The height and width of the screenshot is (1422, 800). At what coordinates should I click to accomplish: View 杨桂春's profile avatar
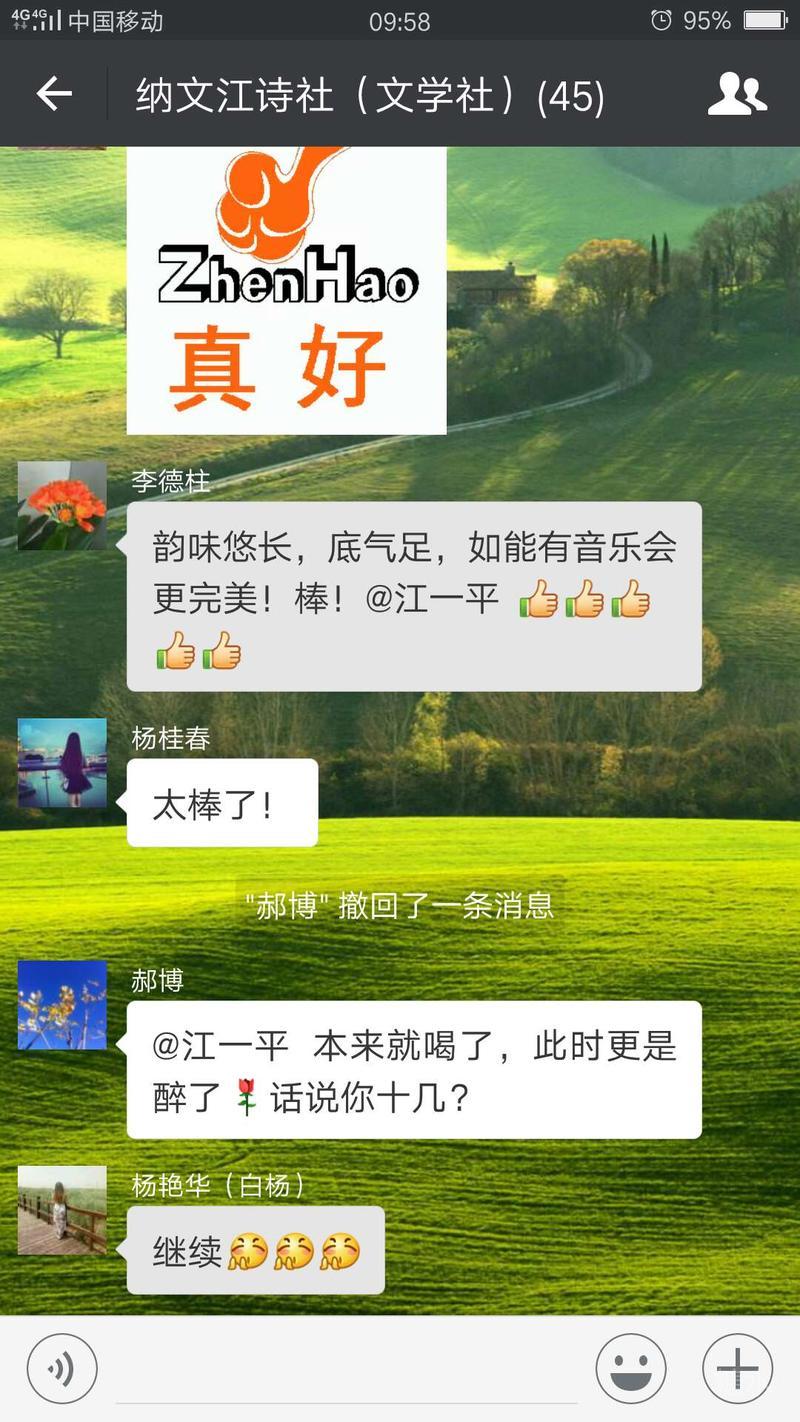[x=62, y=762]
